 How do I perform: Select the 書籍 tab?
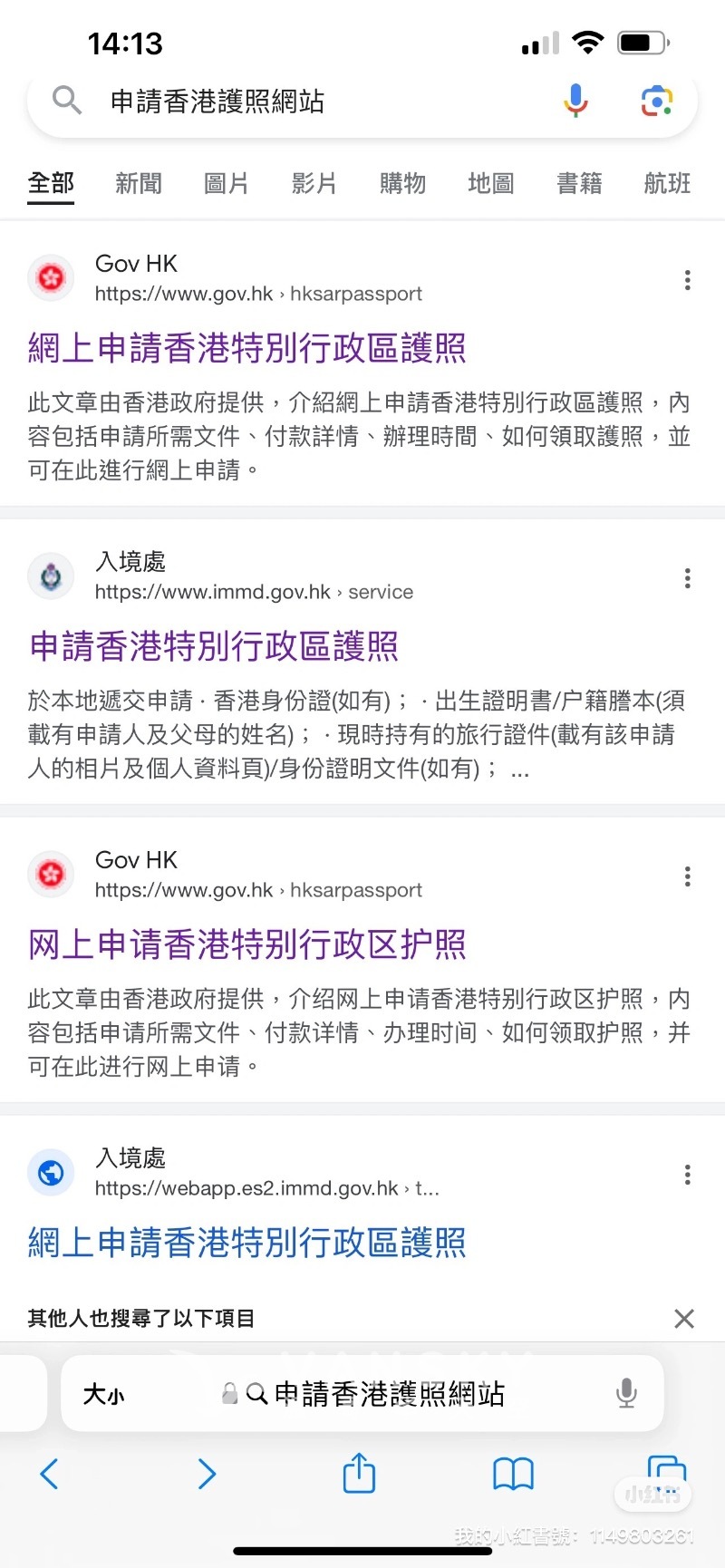tap(579, 183)
